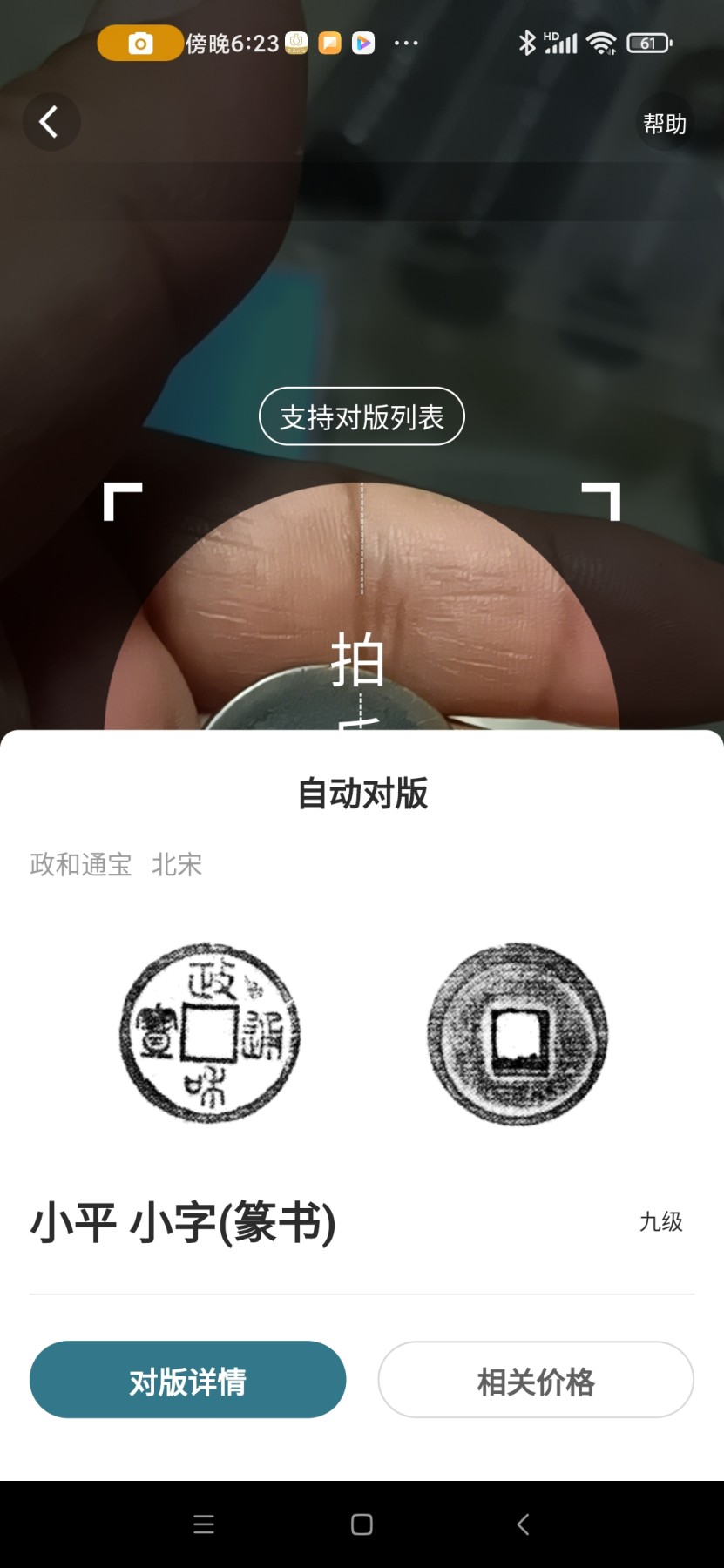
Task: Open the 支持对版列表 supported list
Action: pos(362,416)
